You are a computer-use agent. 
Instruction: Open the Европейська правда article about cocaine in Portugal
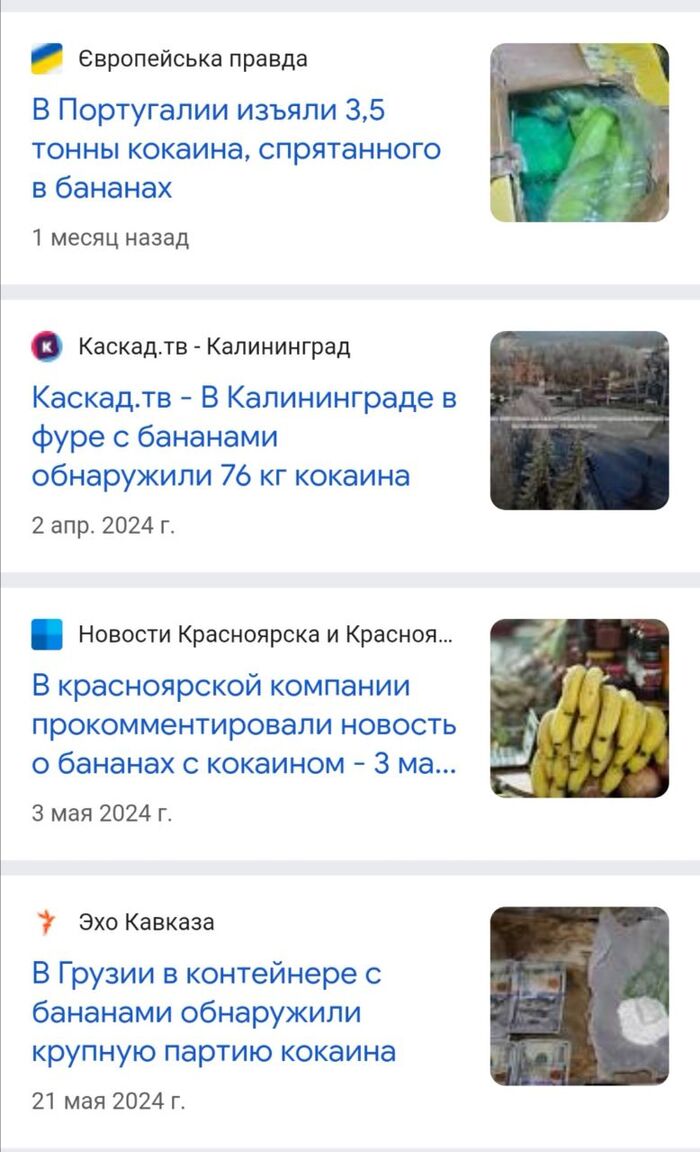(236, 149)
